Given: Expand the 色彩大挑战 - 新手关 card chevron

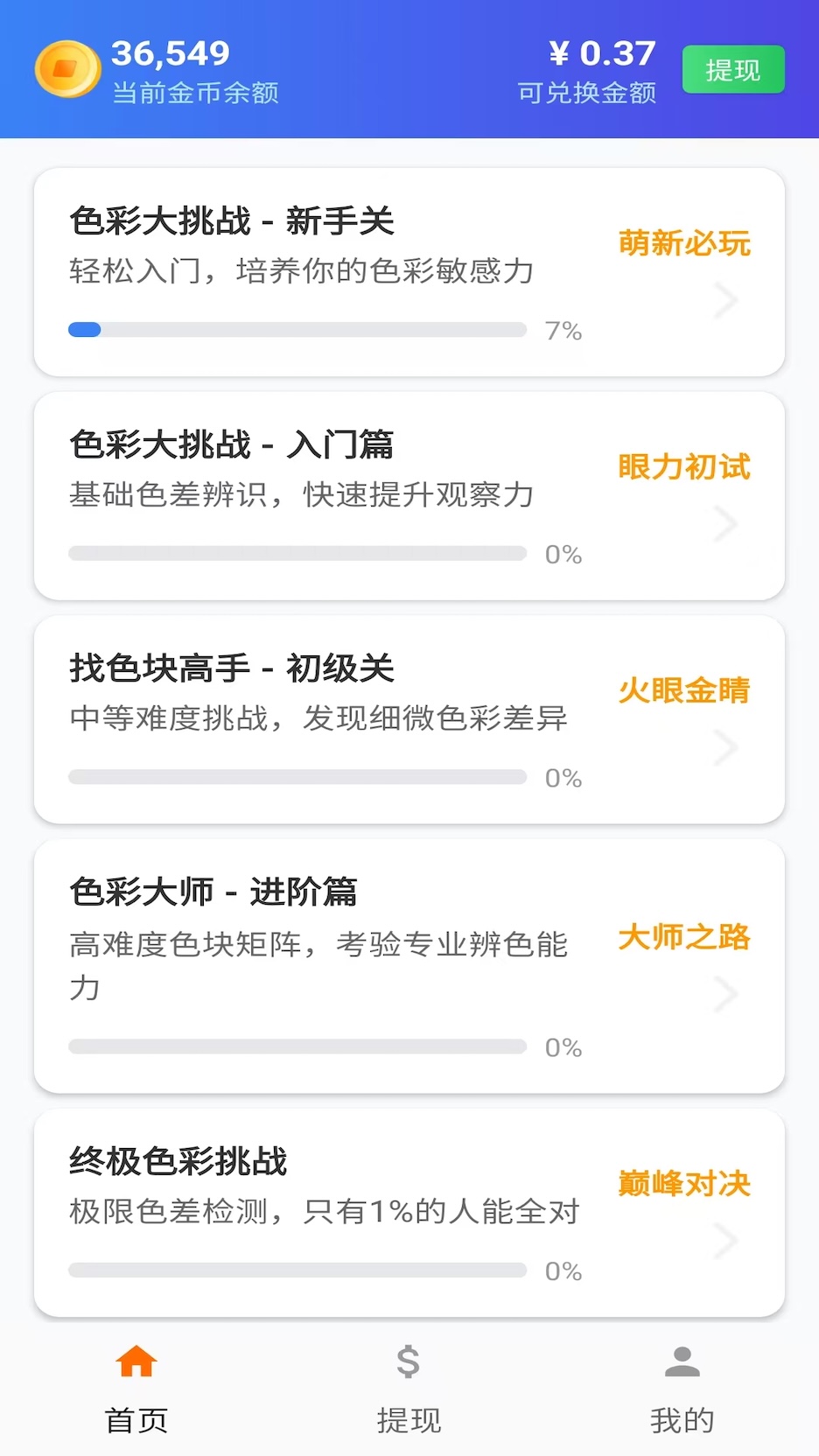Looking at the screenshot, I should (x=725, y=300).
